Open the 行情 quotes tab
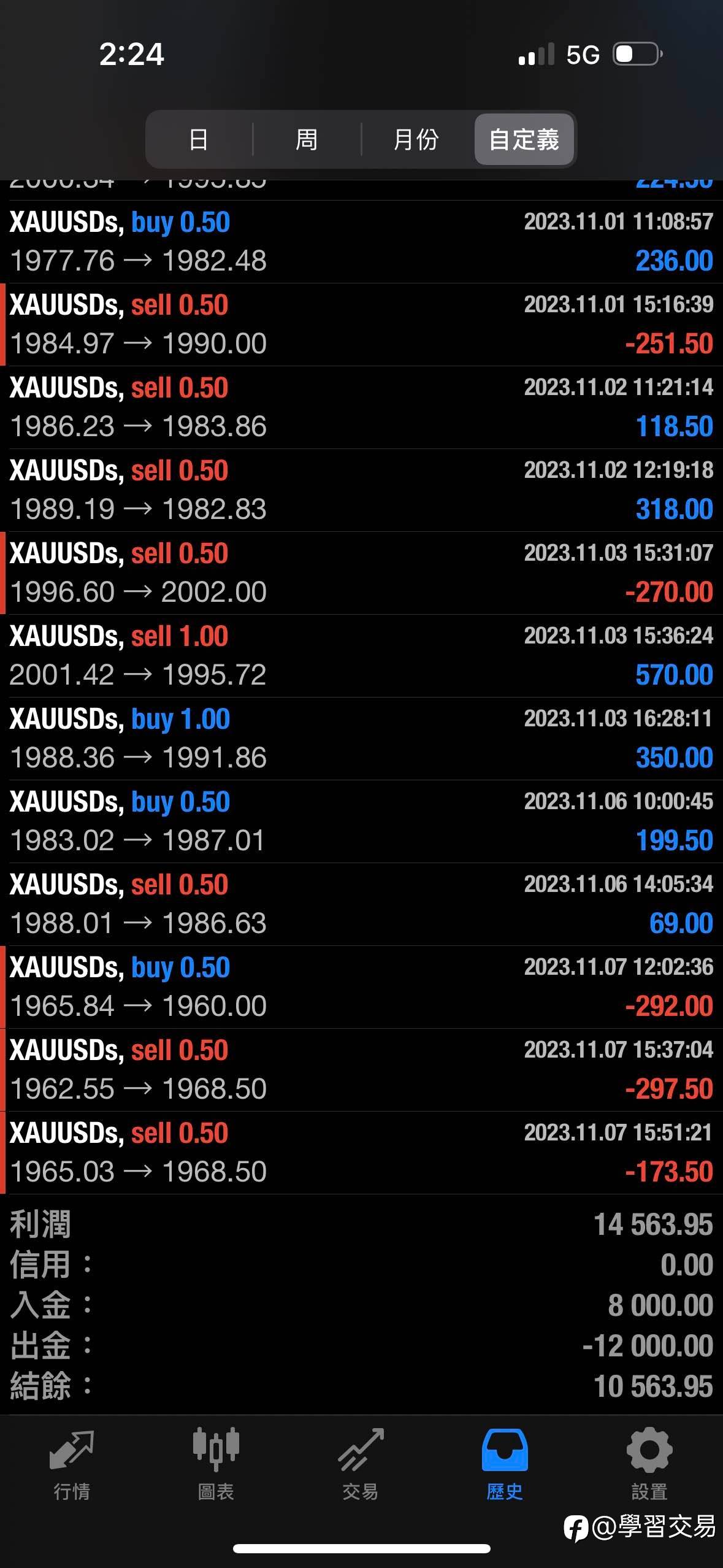The width and height of the screenshot is (723, 1568). 72,1465
